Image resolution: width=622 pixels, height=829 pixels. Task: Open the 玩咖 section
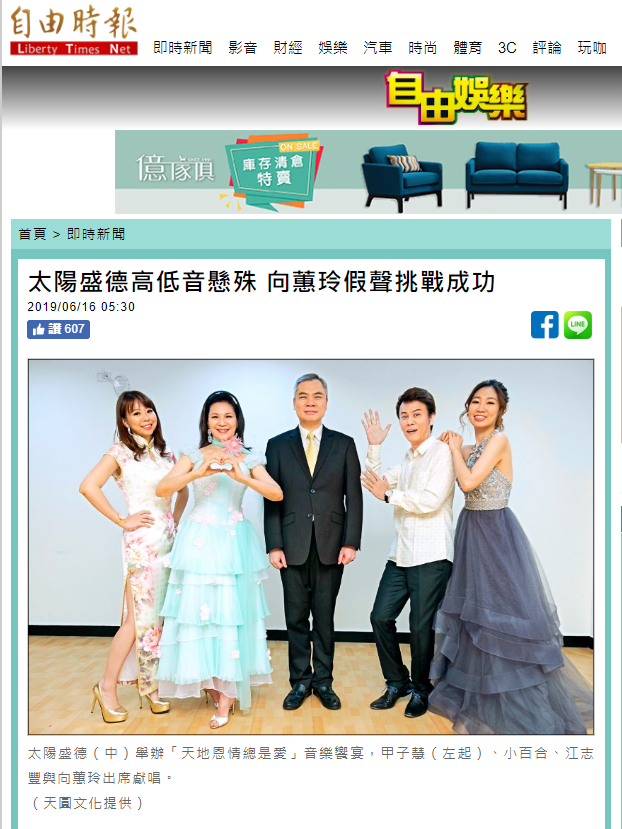pos(592,47)
